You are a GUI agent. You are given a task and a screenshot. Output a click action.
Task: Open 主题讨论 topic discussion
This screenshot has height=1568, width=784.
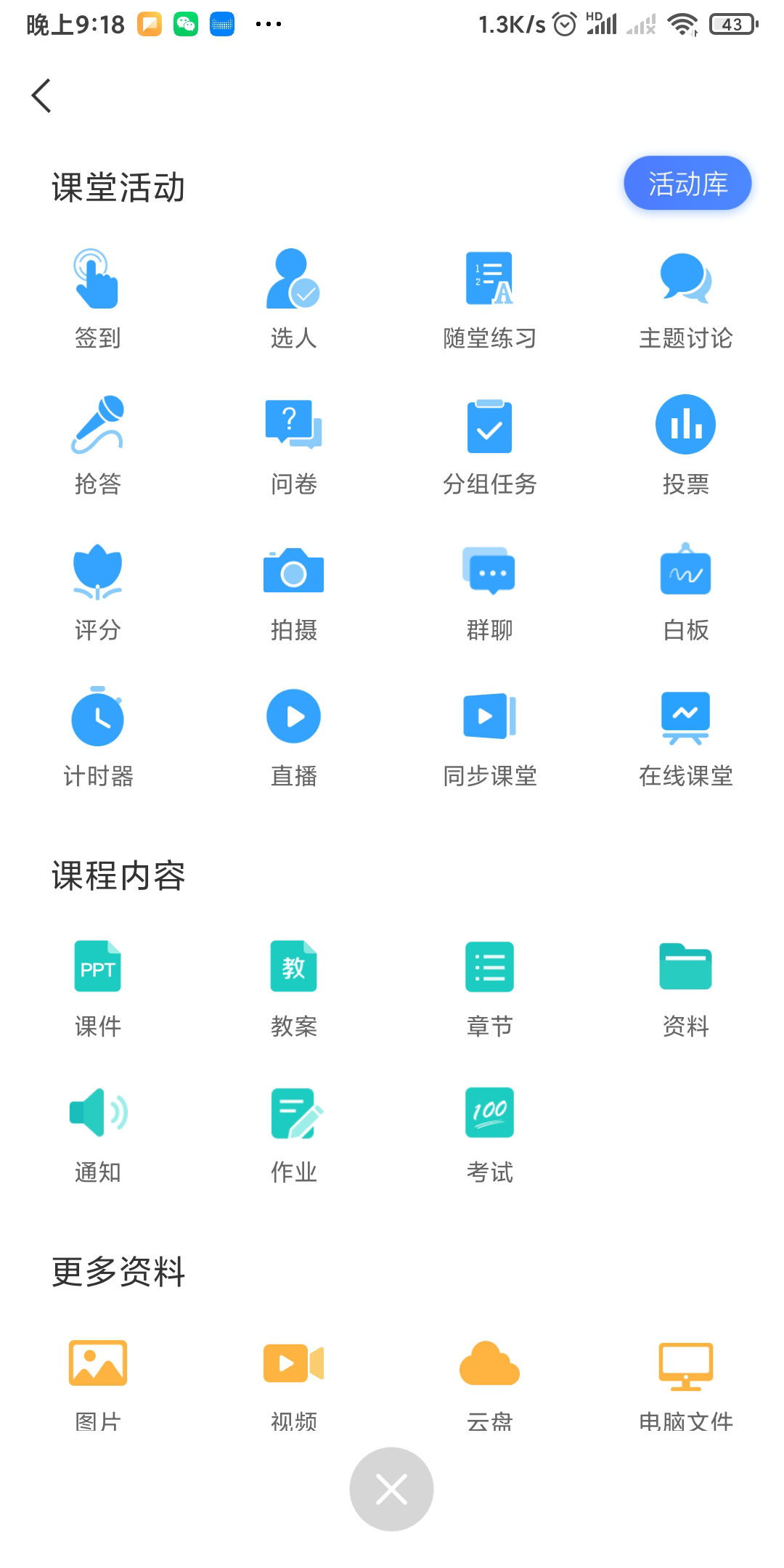685,298
